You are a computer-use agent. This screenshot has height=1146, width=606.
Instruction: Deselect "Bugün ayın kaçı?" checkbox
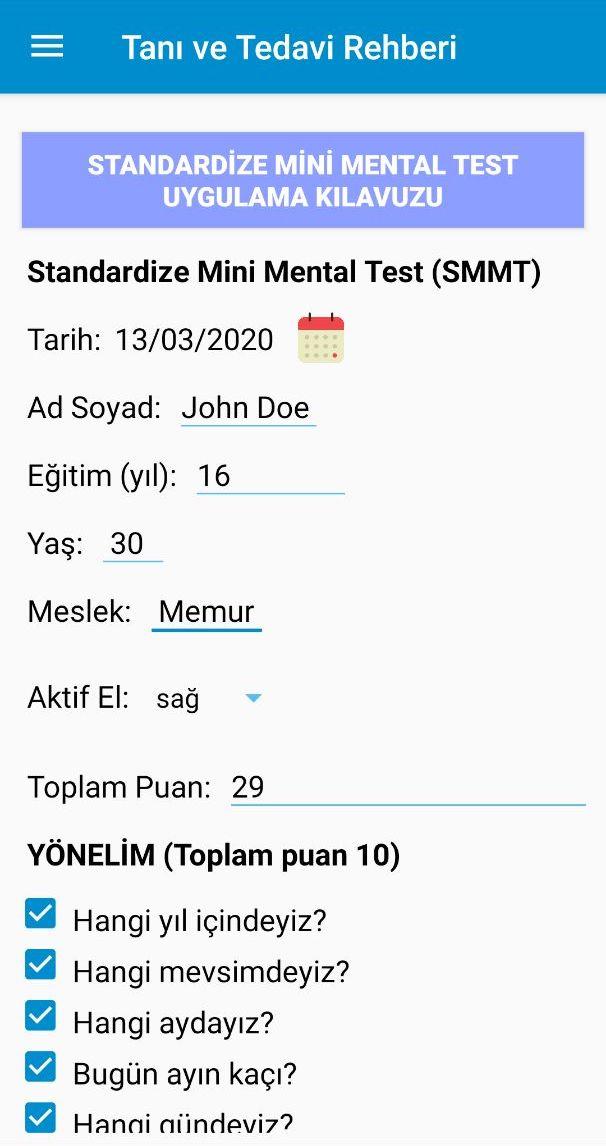tap(40, 1068)
